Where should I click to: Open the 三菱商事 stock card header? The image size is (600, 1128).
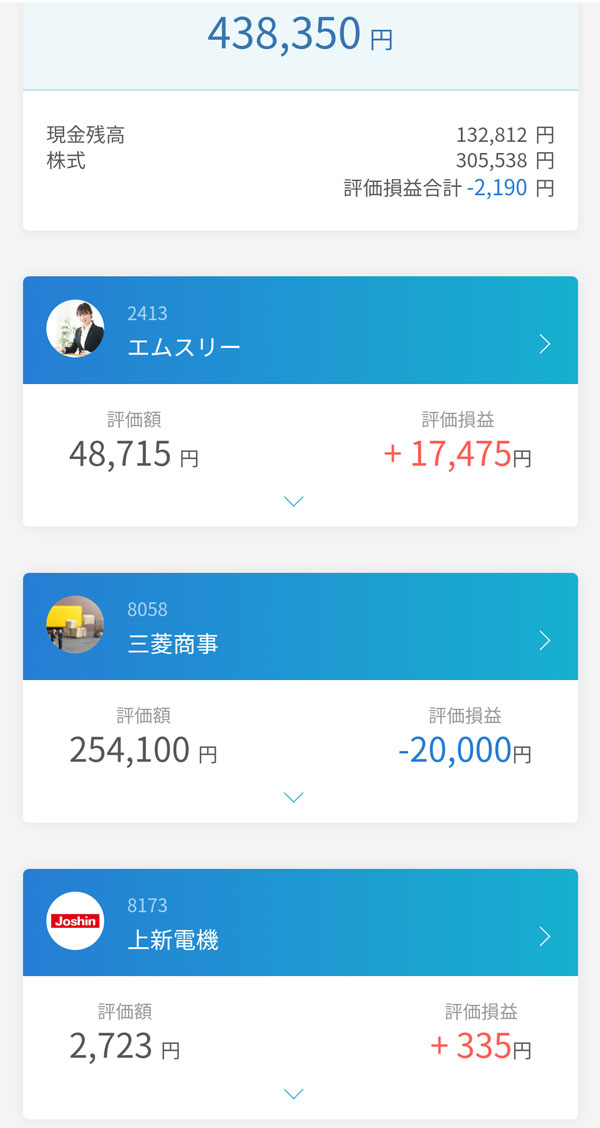coord(300,627)
